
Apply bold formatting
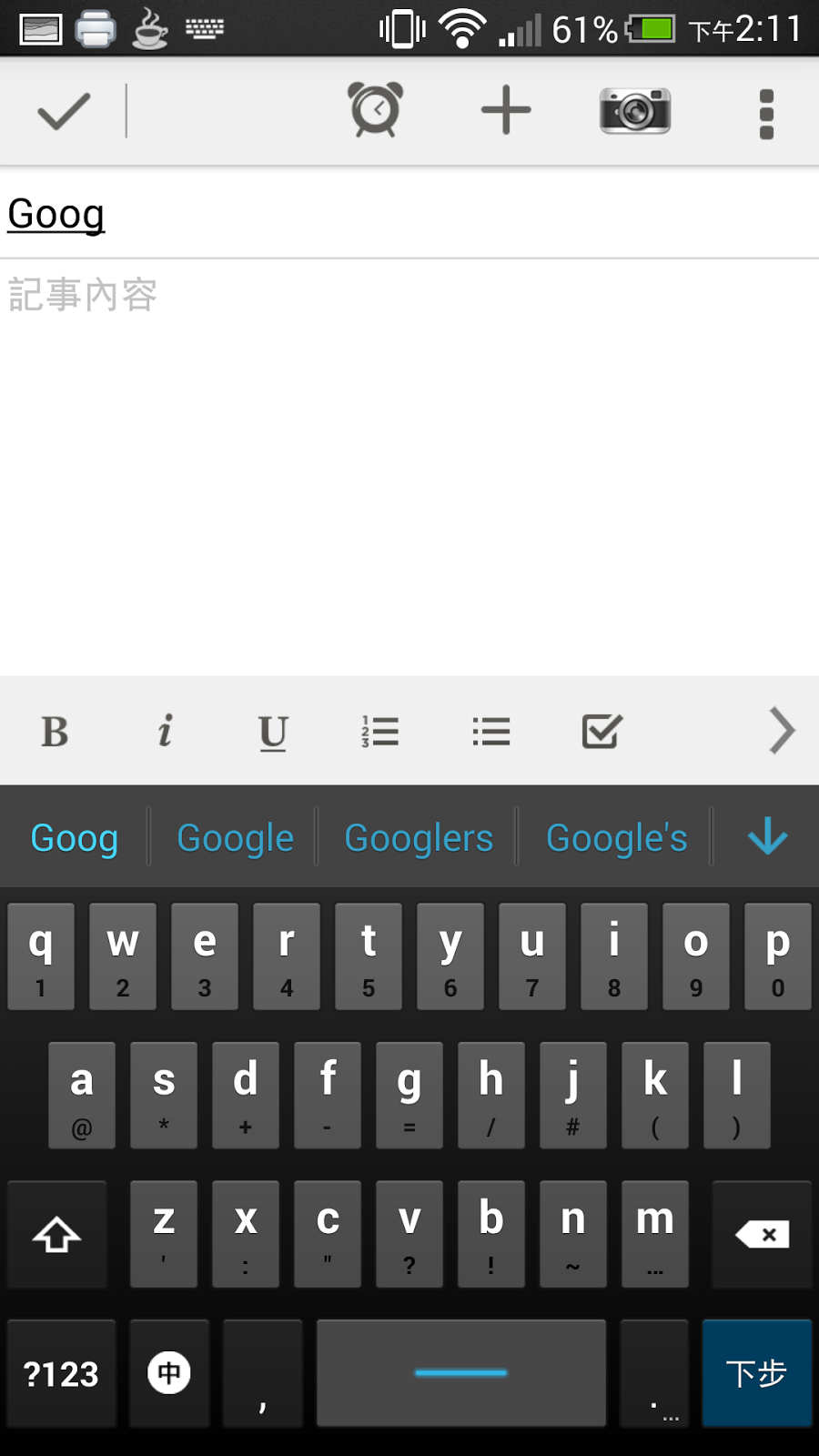click(55, 732)
